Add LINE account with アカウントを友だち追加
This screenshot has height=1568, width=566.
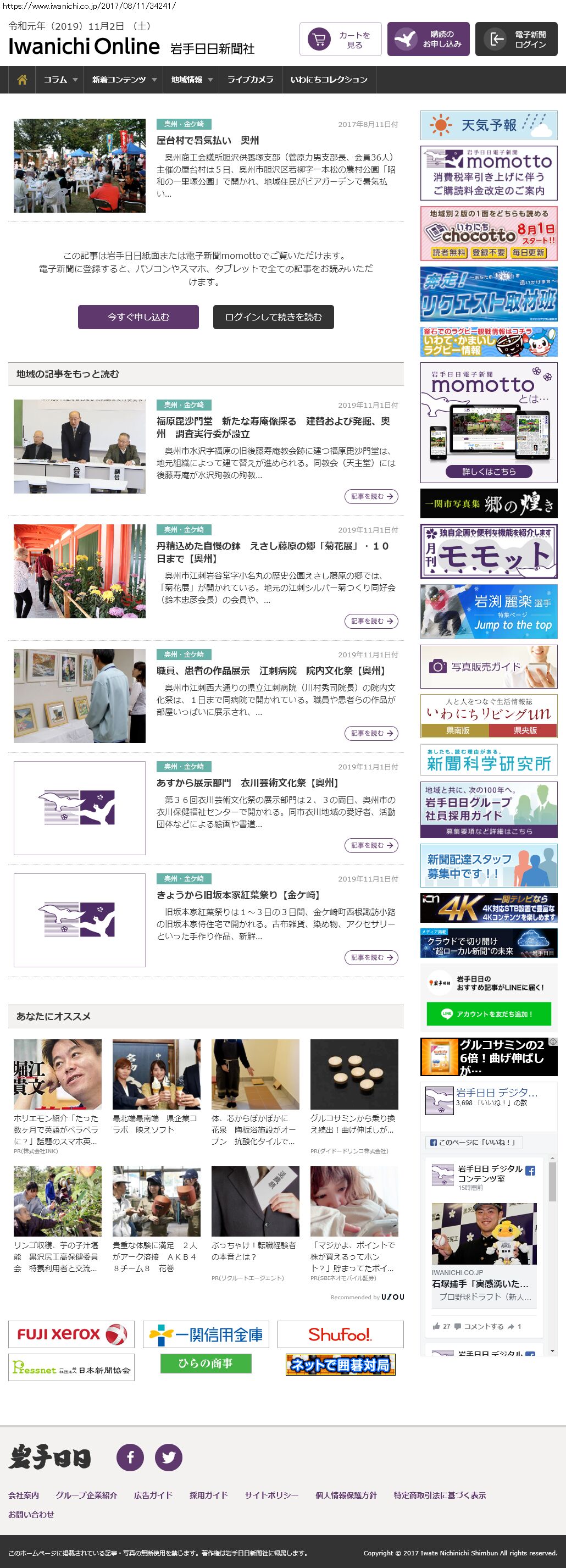489,1013
